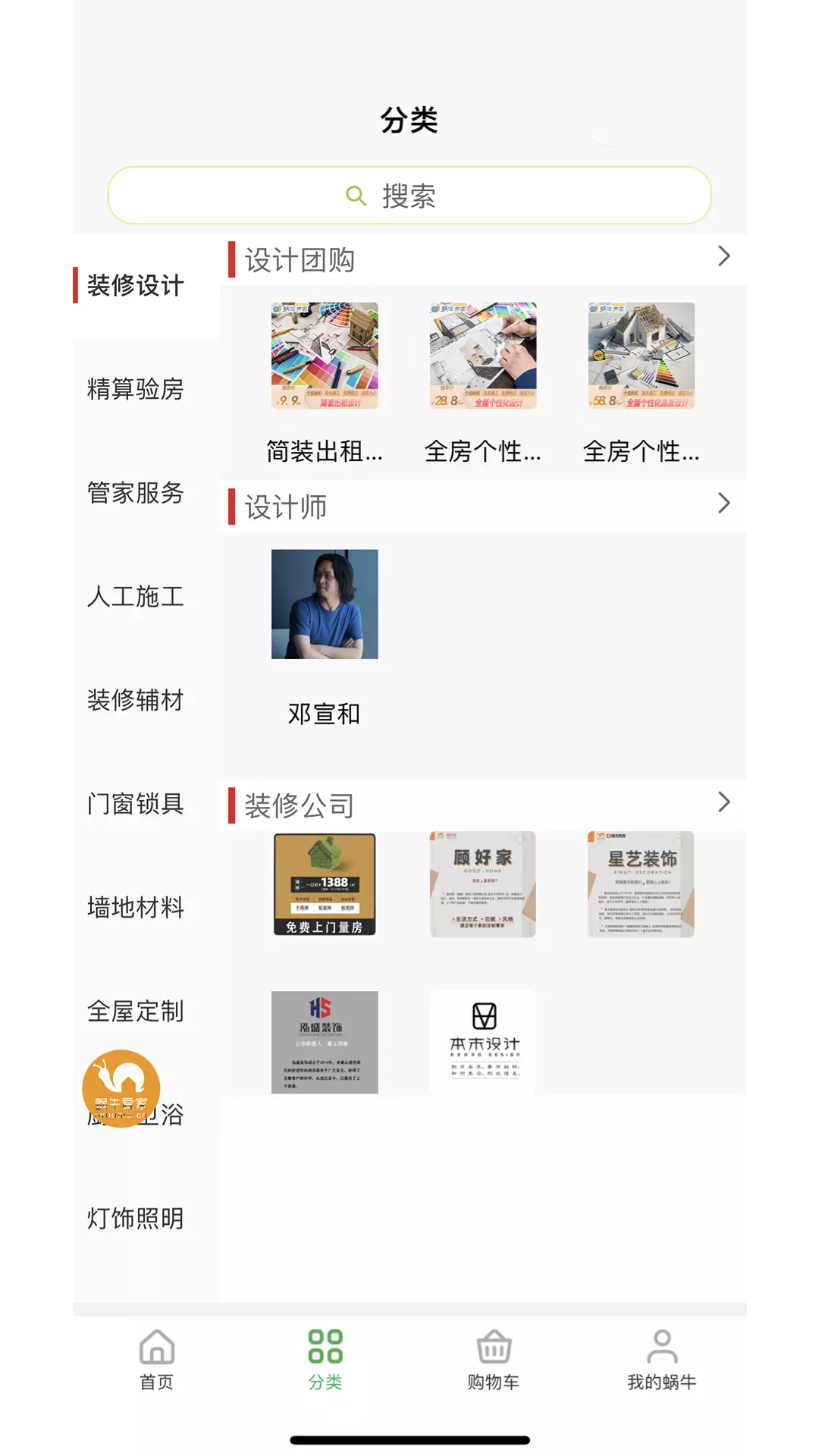This screenshot has height=1456, width=819.
Task: Expand the 设计师 section arrow
Action: pyautogui.click(x=724, y=504)
